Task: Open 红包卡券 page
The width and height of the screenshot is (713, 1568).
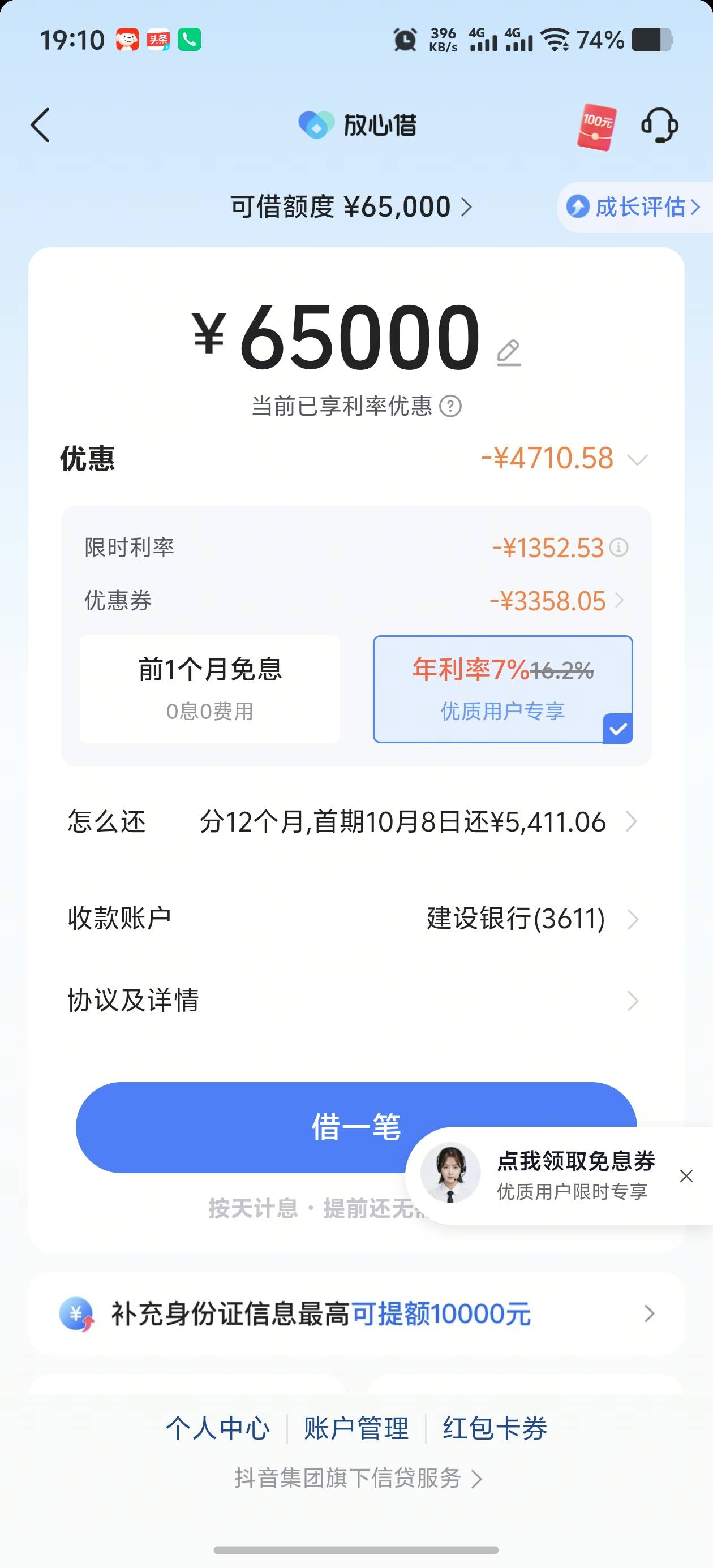Action: (495, 1428)
